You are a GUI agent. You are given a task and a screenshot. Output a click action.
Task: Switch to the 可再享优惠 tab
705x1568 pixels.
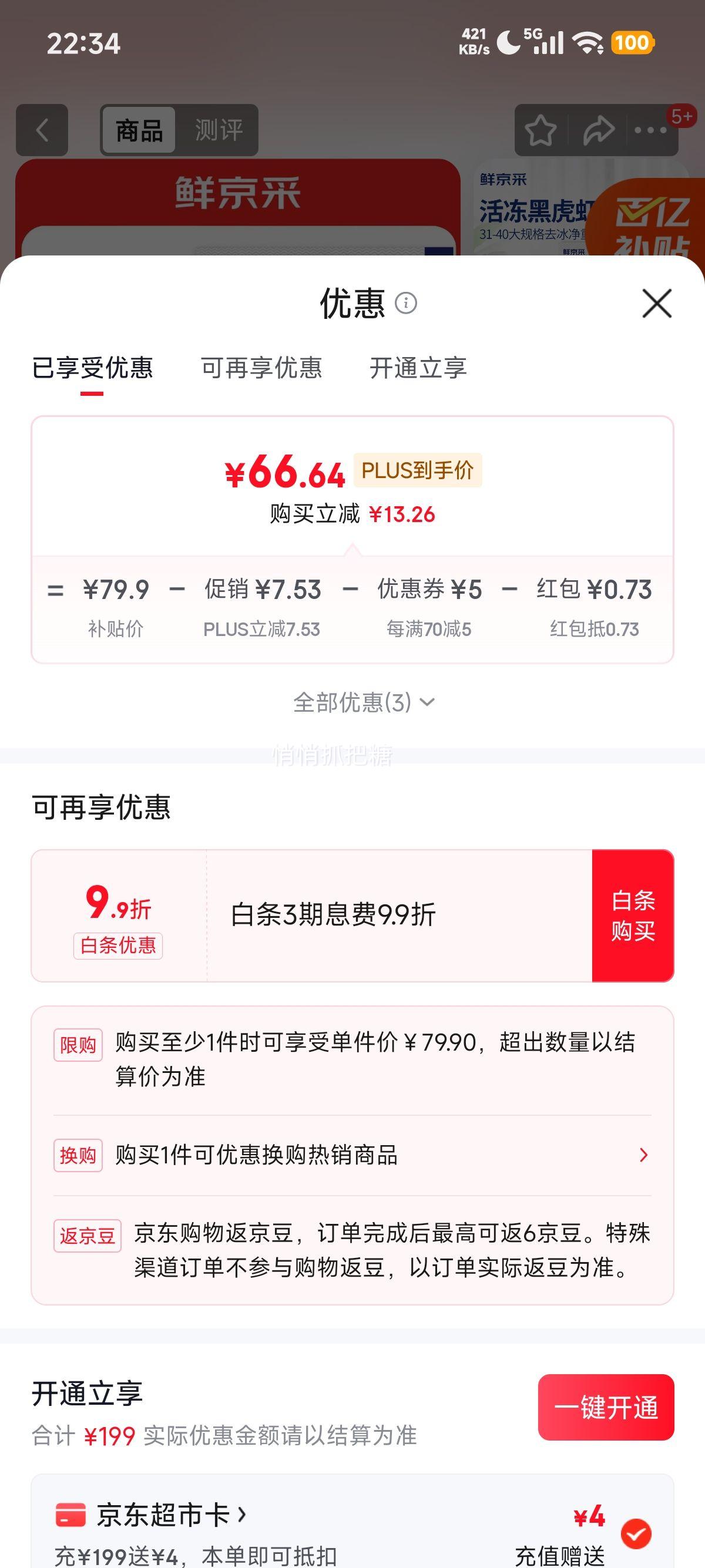263,368
